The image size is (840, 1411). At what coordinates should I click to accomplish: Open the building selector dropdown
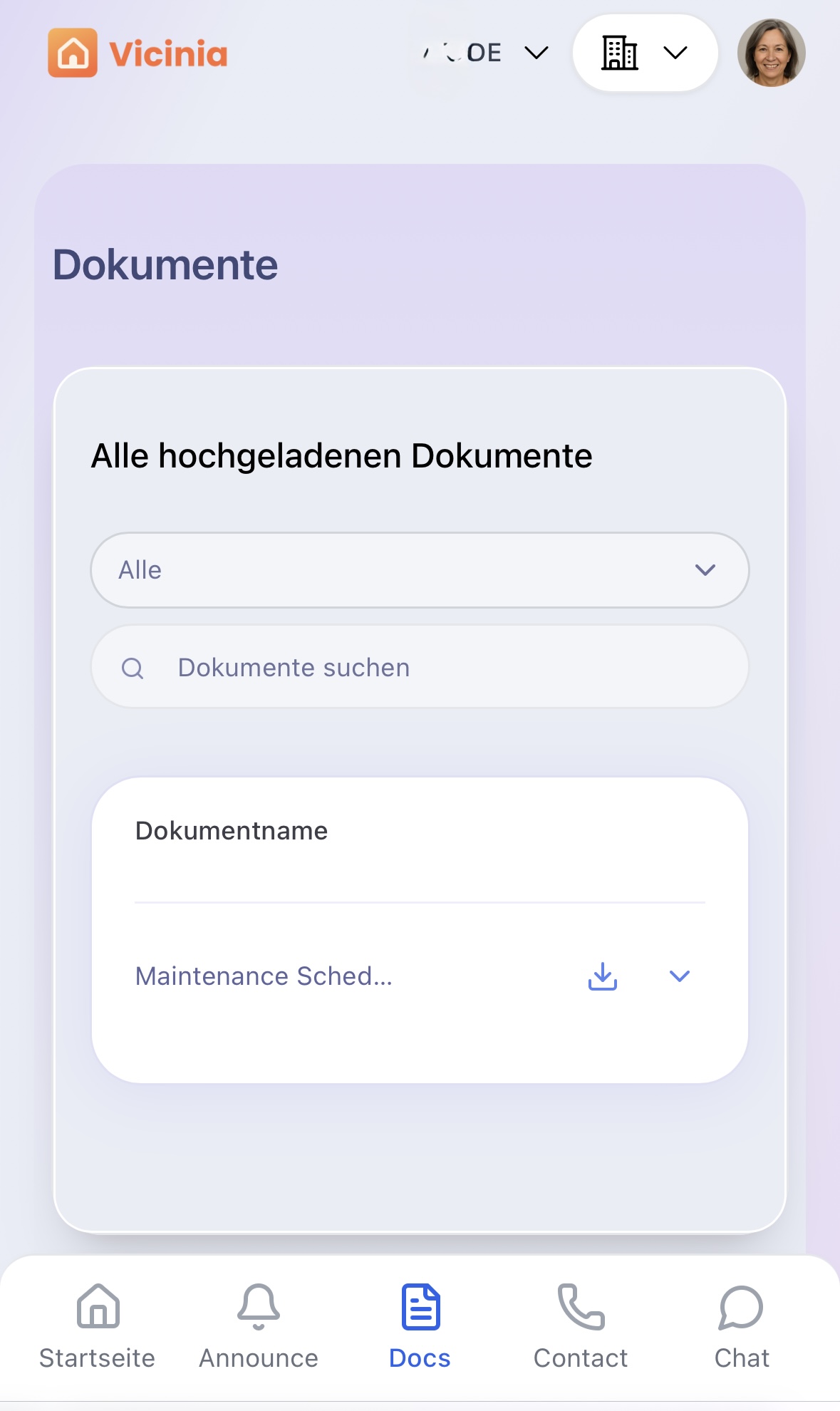pyautogui.click(x=644, y=53)
